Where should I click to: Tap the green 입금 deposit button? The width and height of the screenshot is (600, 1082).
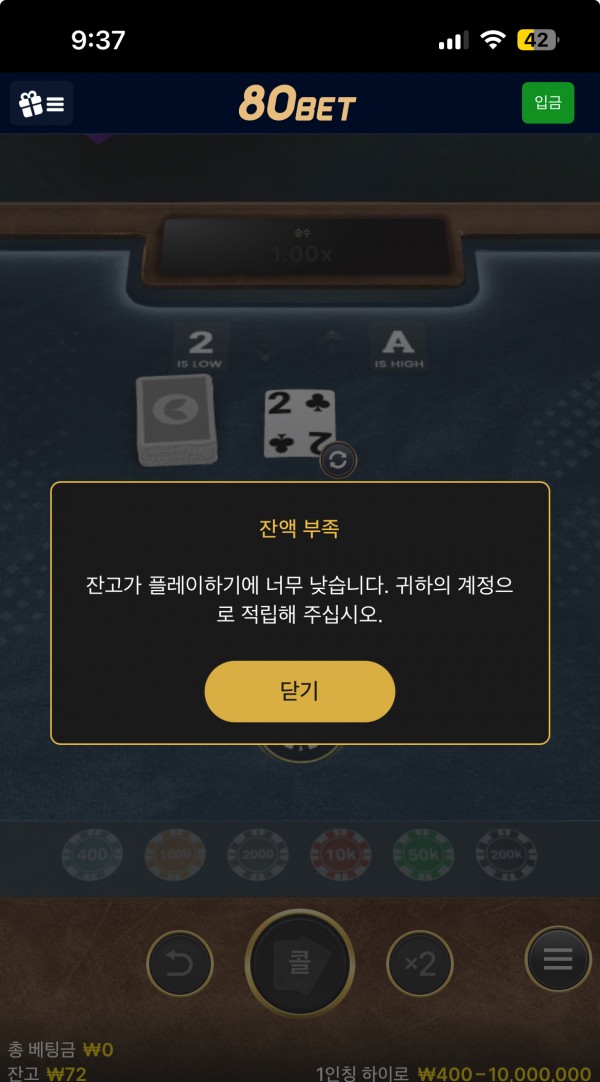[548, 103]
